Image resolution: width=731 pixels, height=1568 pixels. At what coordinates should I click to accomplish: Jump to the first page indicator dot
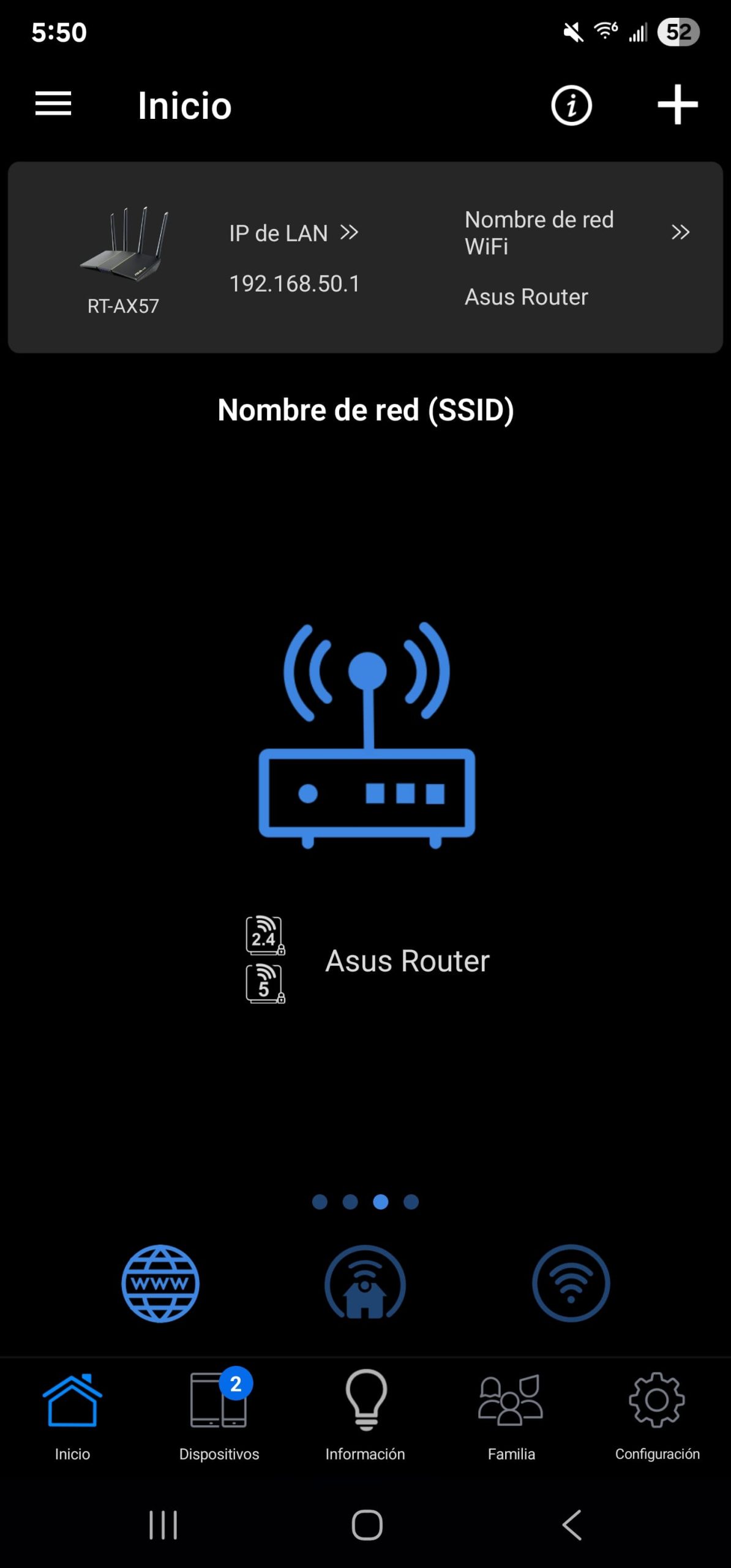tap(320, 1202)
